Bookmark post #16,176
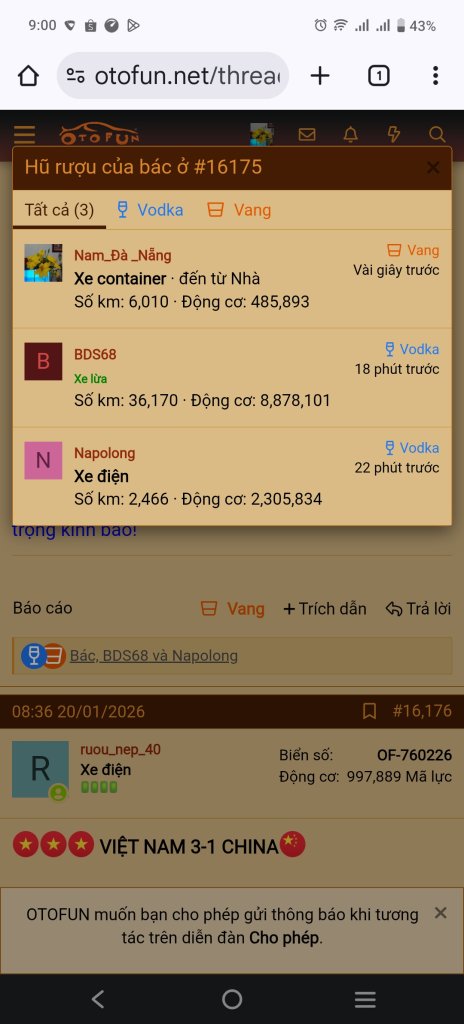Image resolution: width=464 pixels, height=1024 pixels. pyautogui.click(x=369, y=711)
